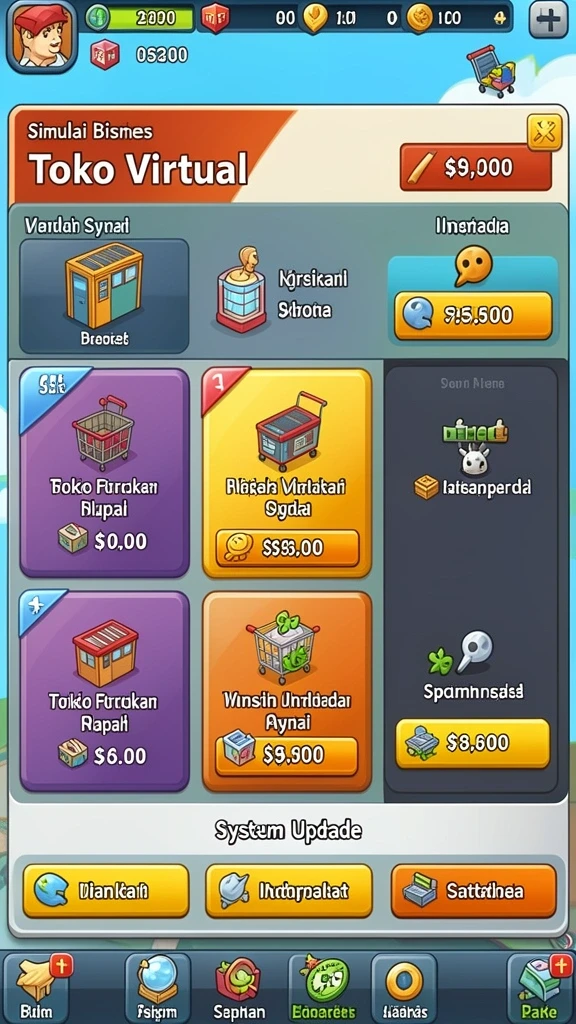Screen dimensions: 576x1024
Task: Switch to the gold ring tab
Action: 404,987
